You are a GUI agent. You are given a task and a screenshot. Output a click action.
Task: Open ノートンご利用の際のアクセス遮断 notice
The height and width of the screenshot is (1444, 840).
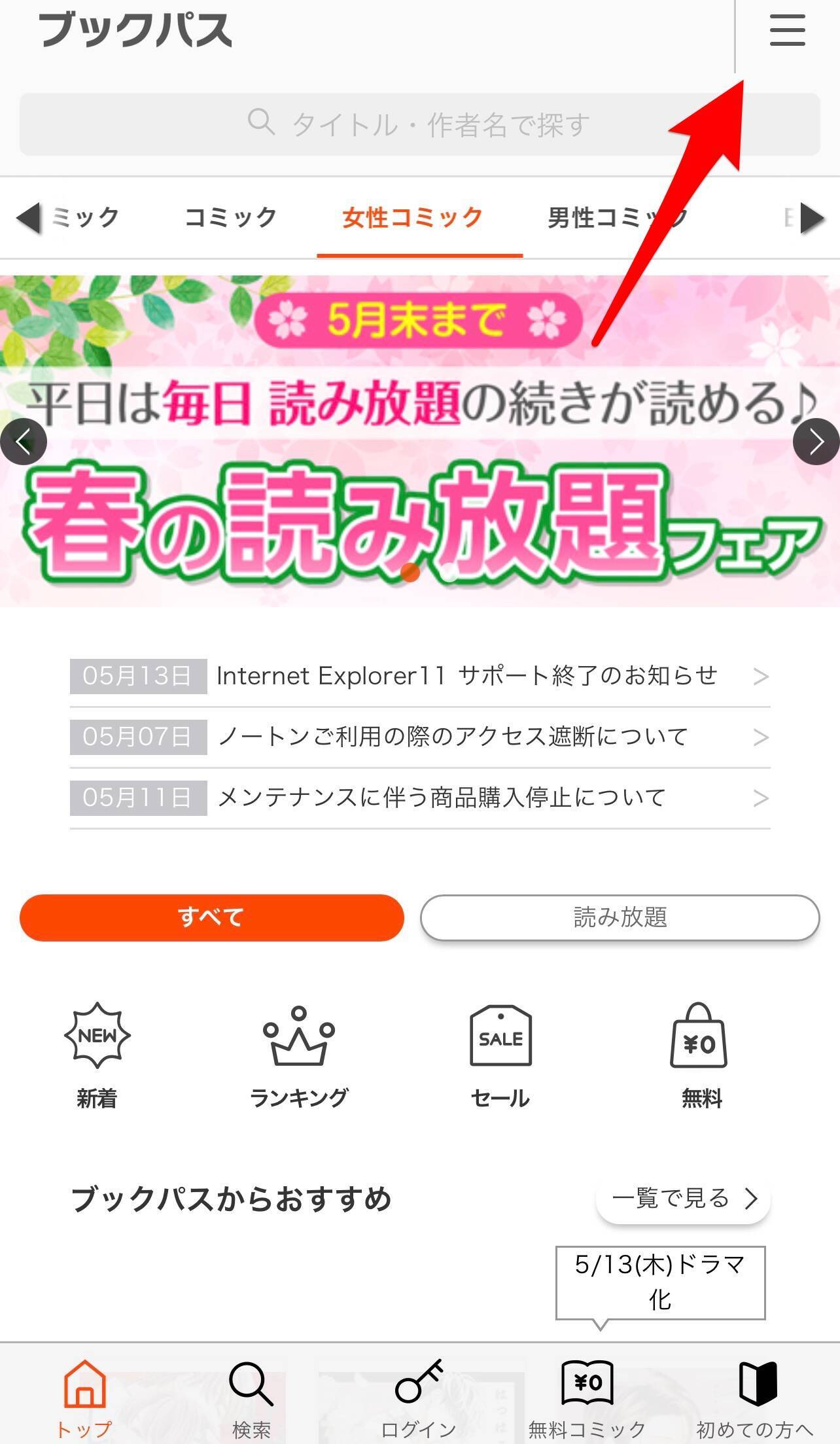pos(451,737)
